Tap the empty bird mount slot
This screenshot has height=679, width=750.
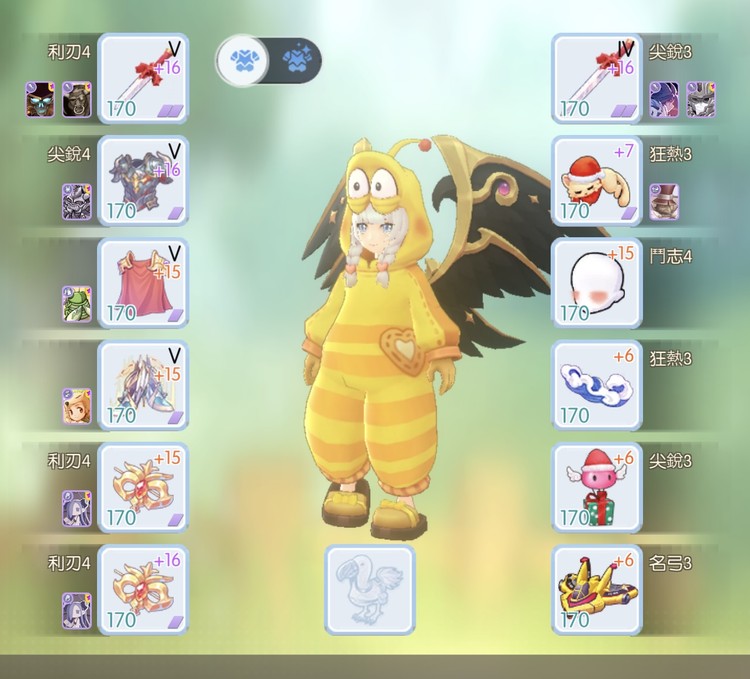pyautogui.click(x=369, y=591)
